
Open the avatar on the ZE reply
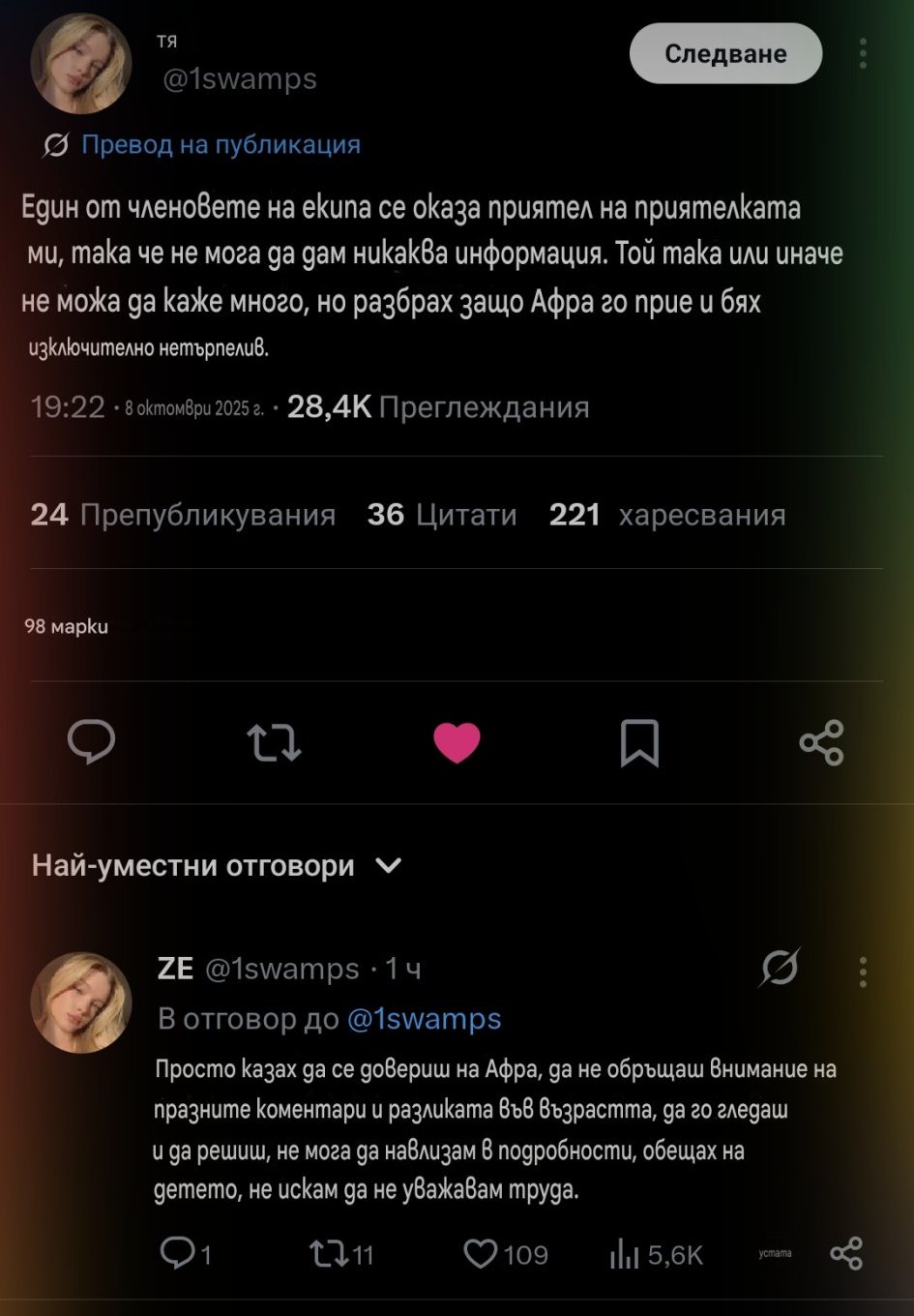[81, 1002]
